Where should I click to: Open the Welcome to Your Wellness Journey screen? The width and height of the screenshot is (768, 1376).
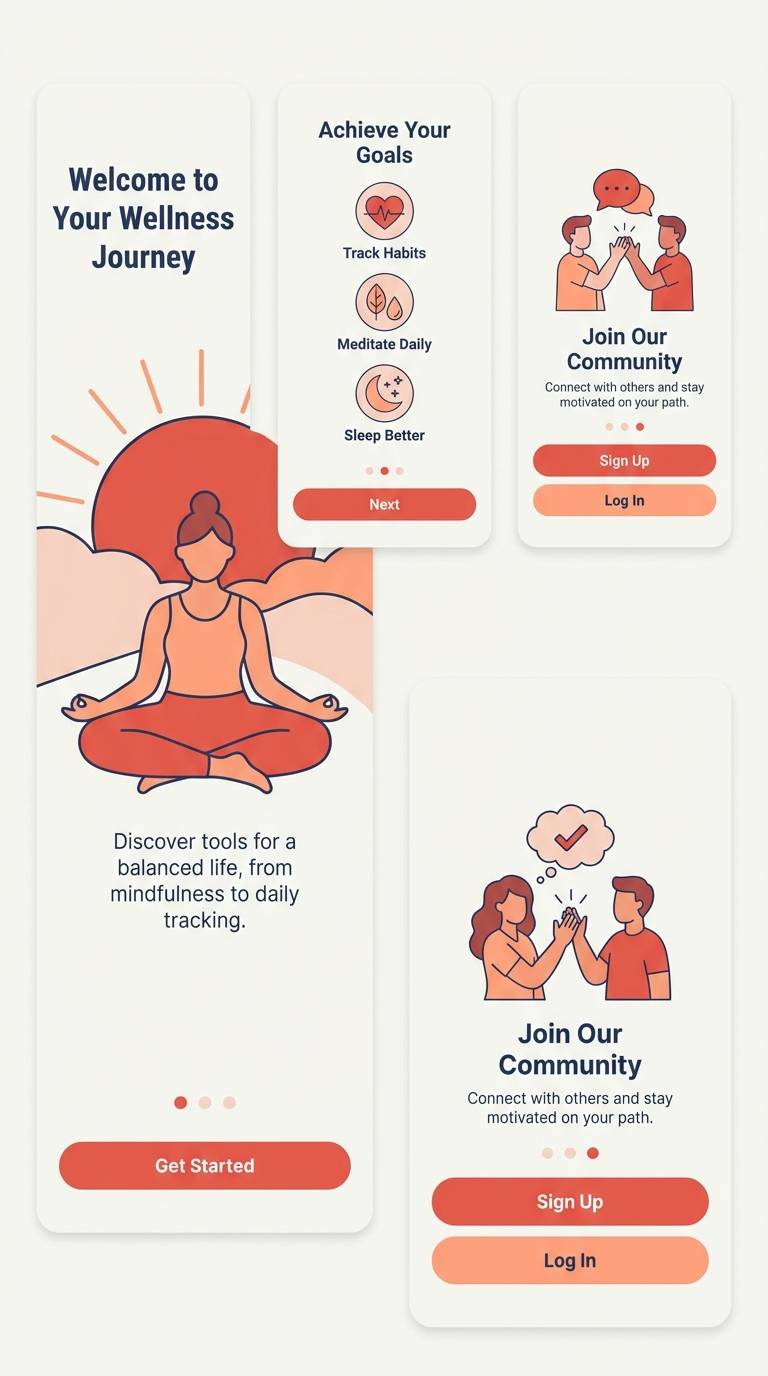point(144,218)
